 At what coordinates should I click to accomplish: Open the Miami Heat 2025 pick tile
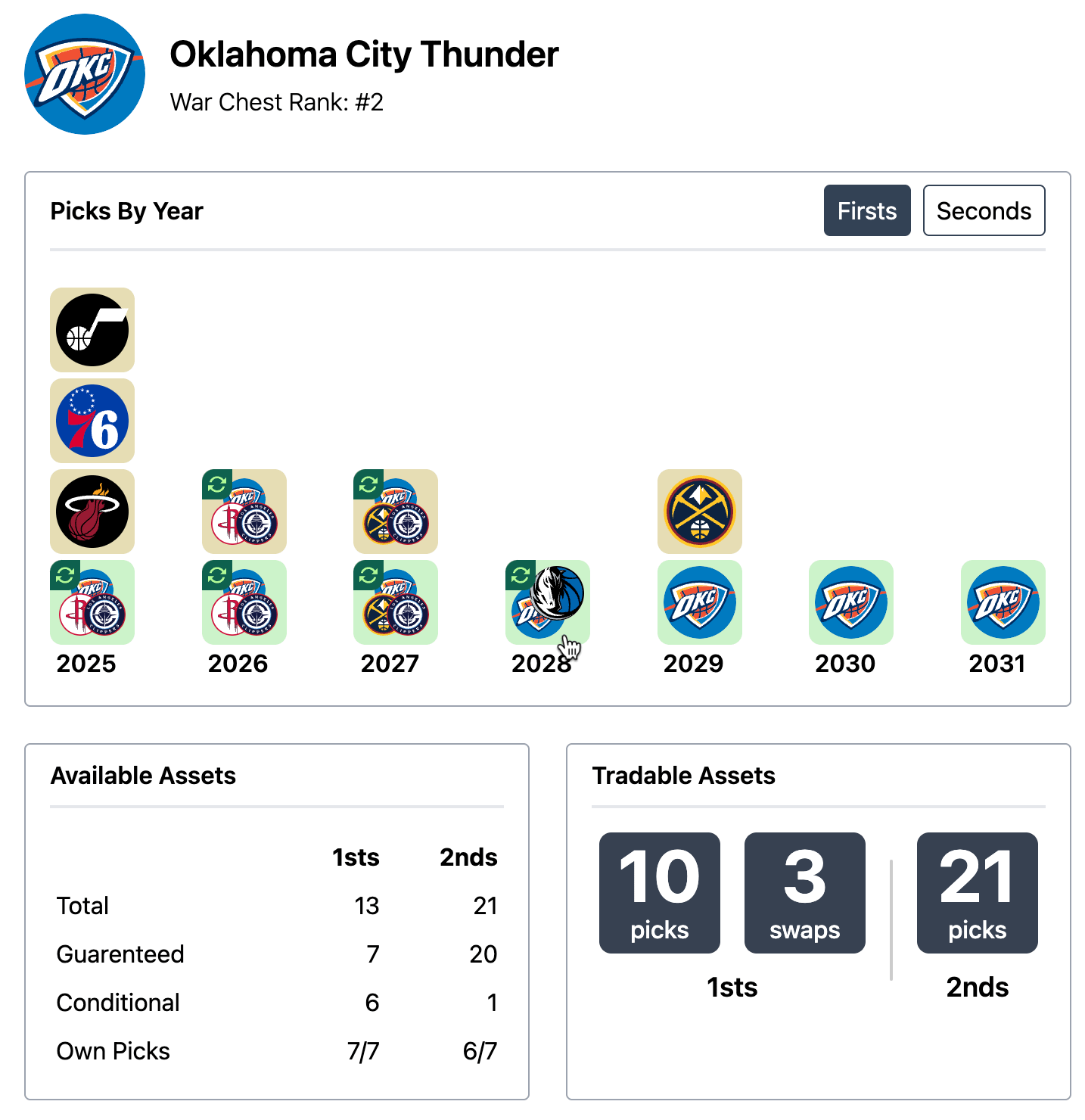tap(92, 512)
